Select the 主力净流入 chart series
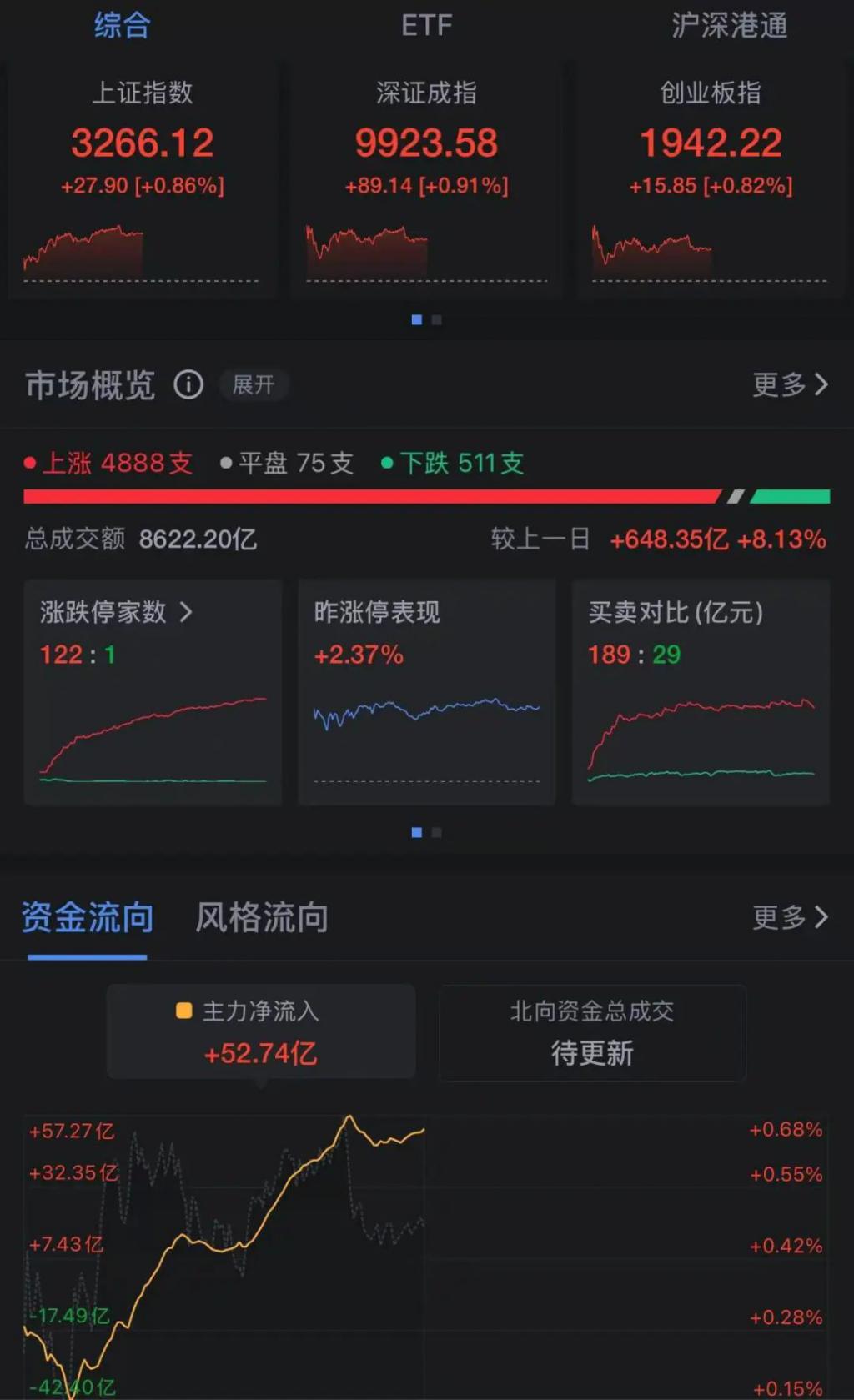This screenshot has height=1400, width=854. [x=261, y=1031]
